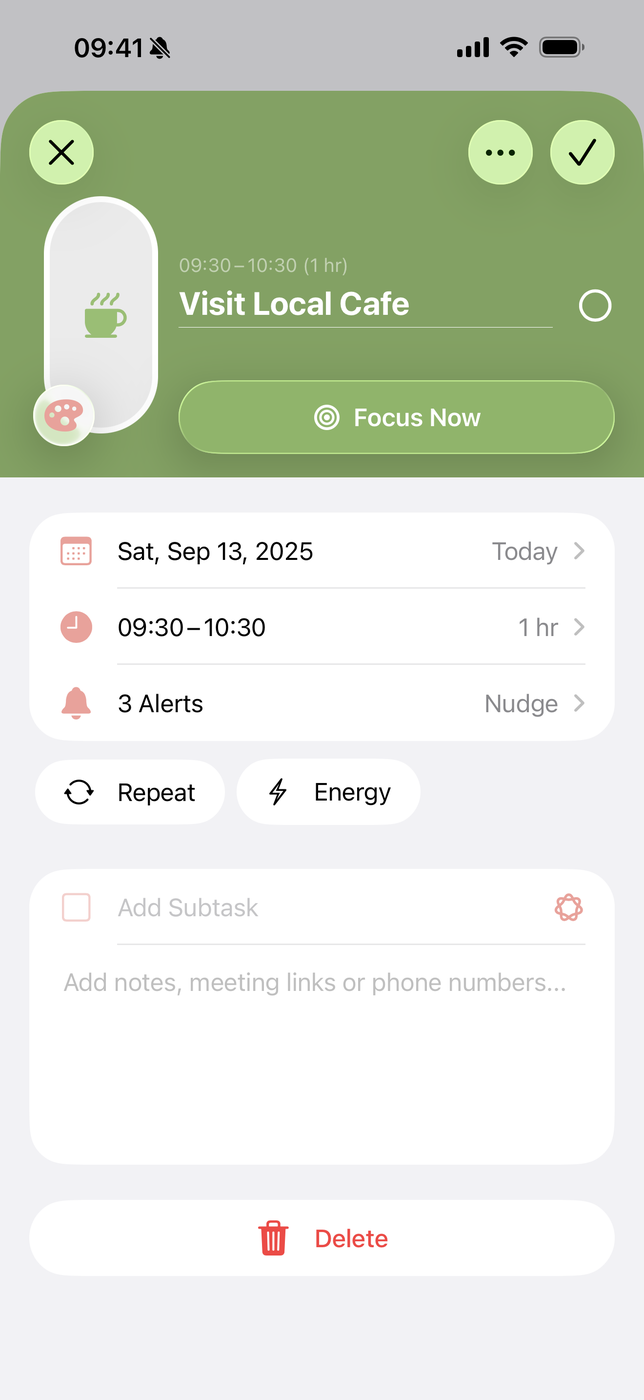The width and height of the screenshot is (644, 1400).
Task: Tap the AI subtask suggestion icon
Action: (x=568, y=908)
